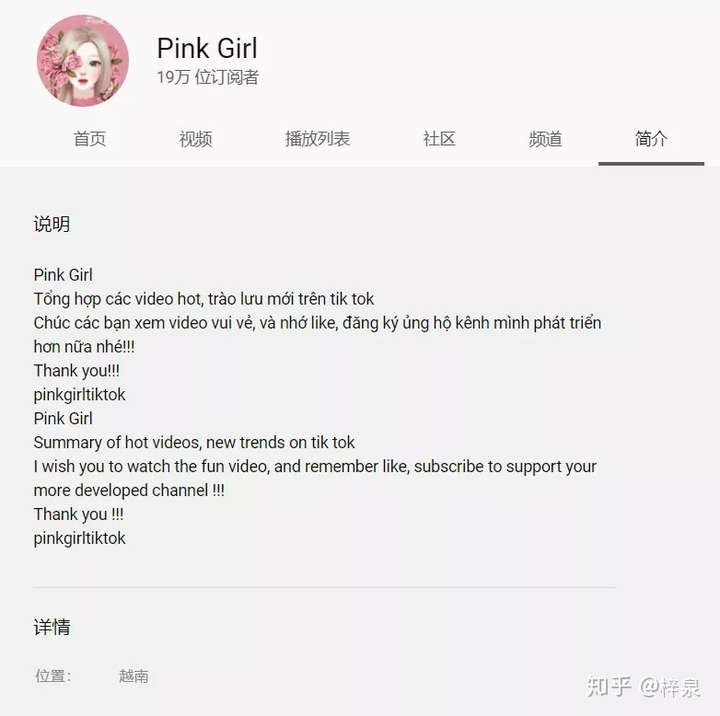Go to the 播放列表 tab
This screenshot has width=720, height=716.
(x=317, y=139)
